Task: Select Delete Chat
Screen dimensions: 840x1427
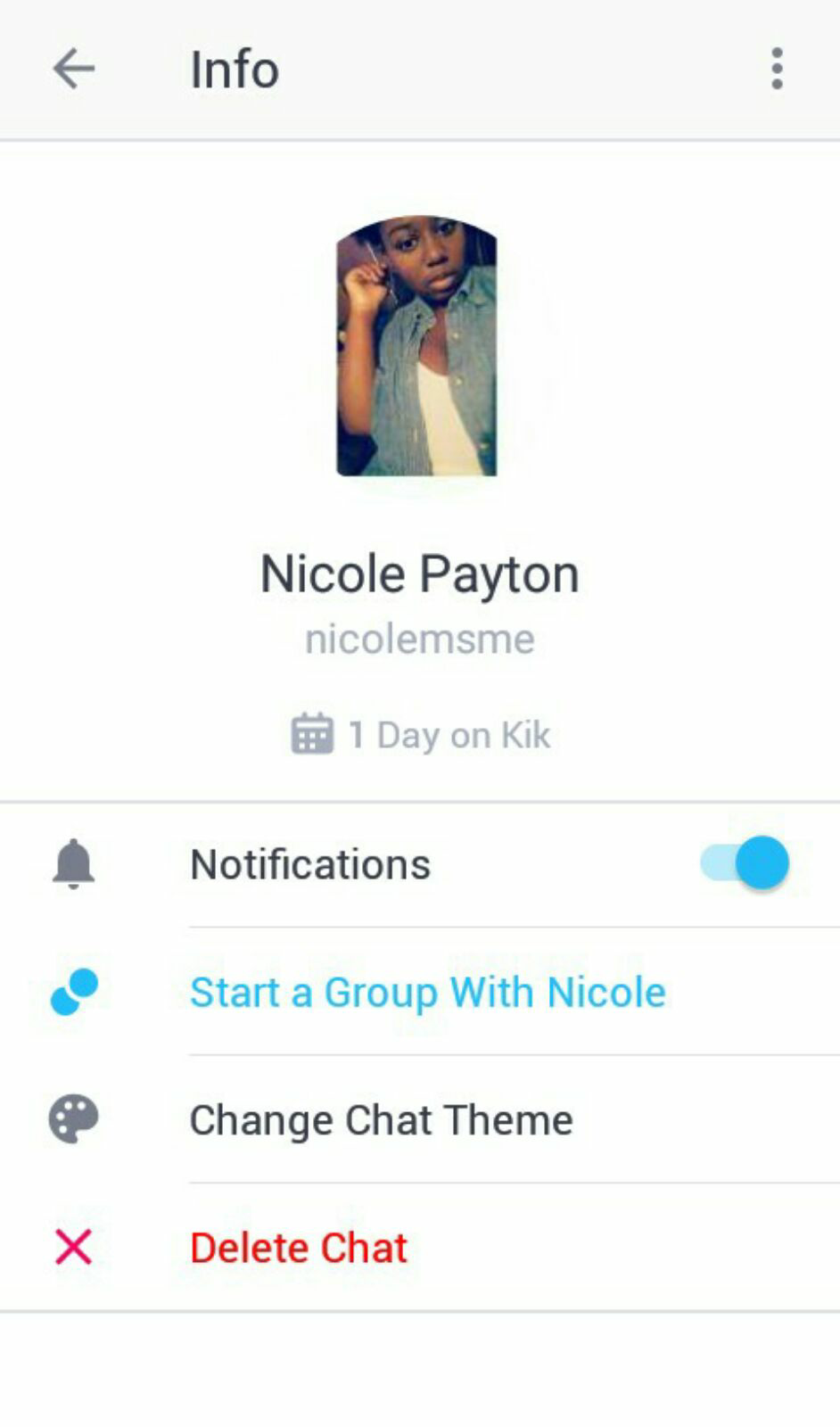Action: [298, 1247]
